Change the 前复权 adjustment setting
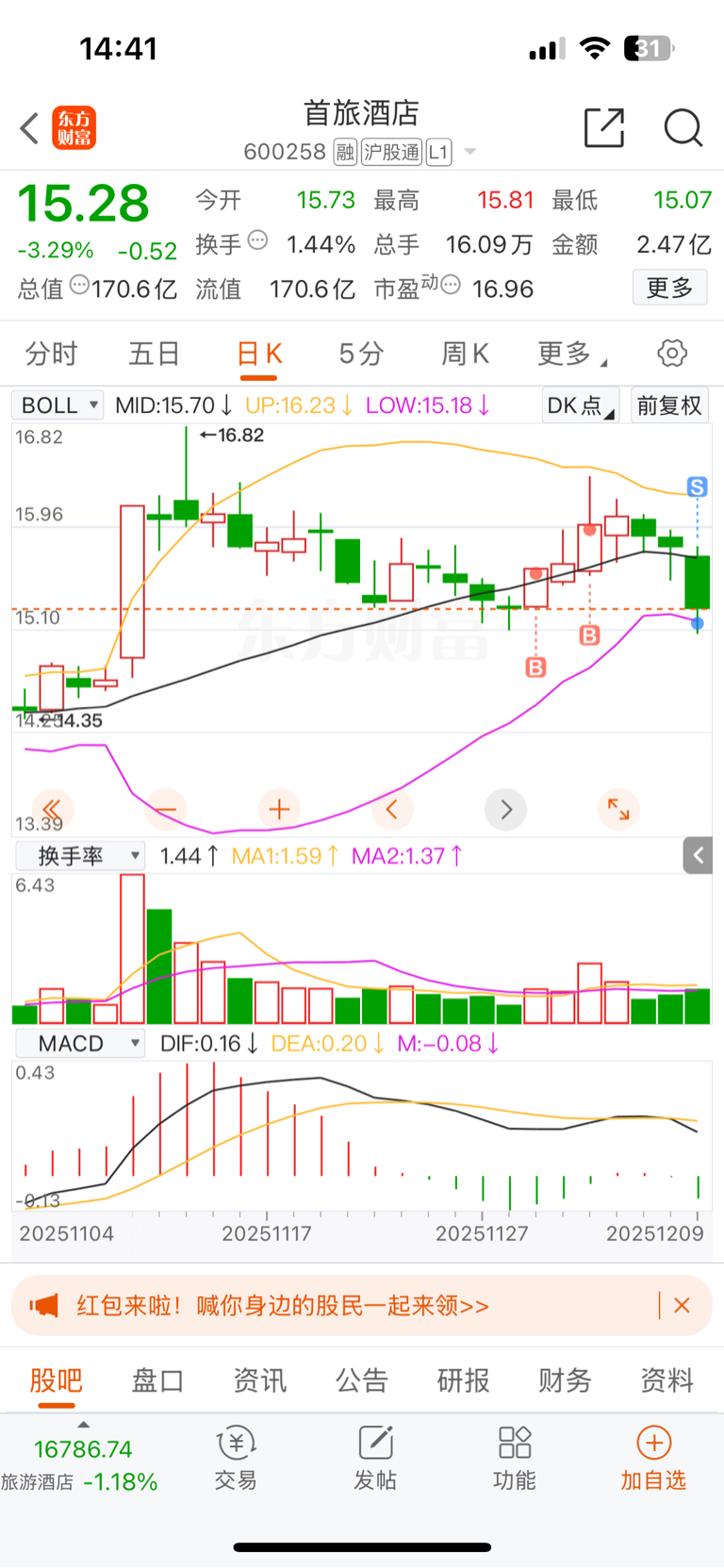 (x=669, y=405)
